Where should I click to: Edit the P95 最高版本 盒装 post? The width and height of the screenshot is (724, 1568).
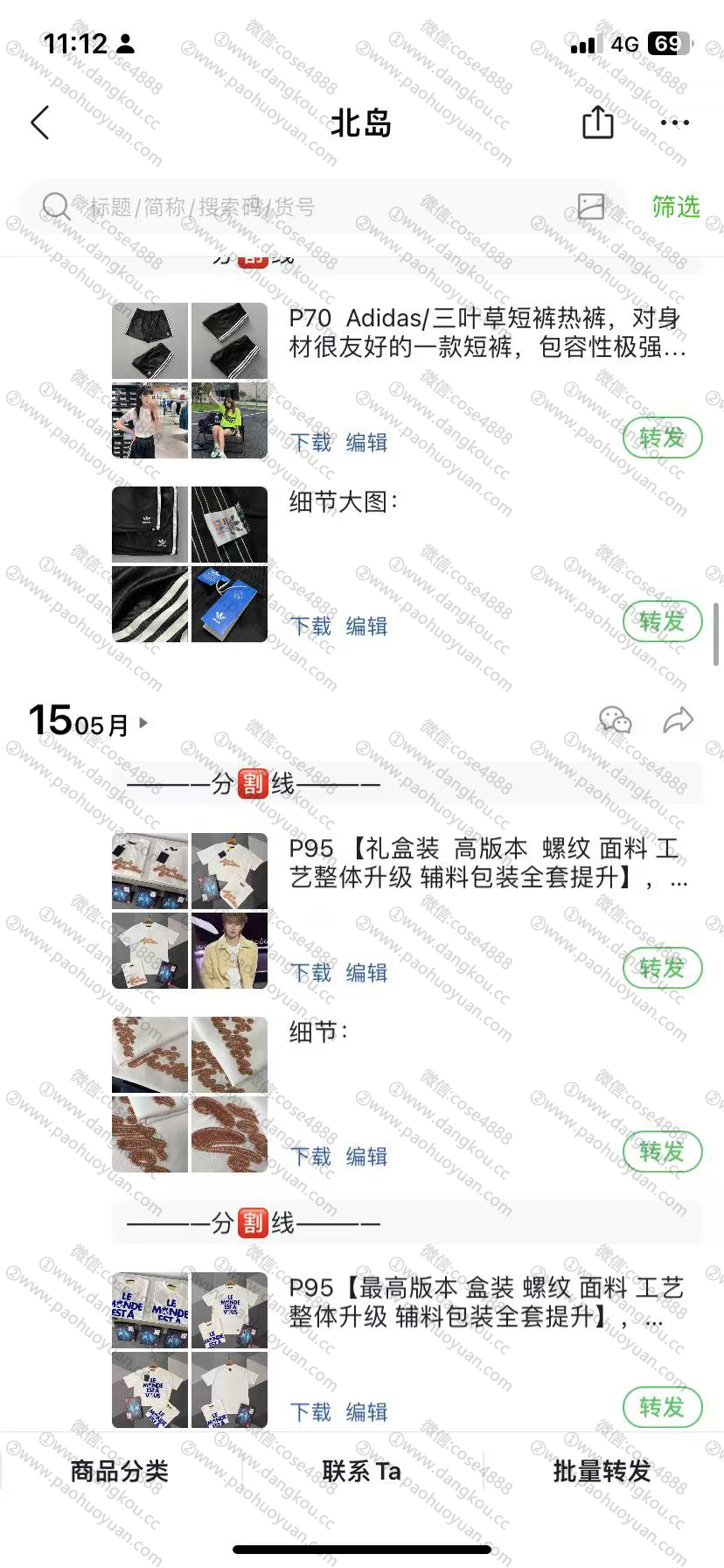(x=366, y=1412)
